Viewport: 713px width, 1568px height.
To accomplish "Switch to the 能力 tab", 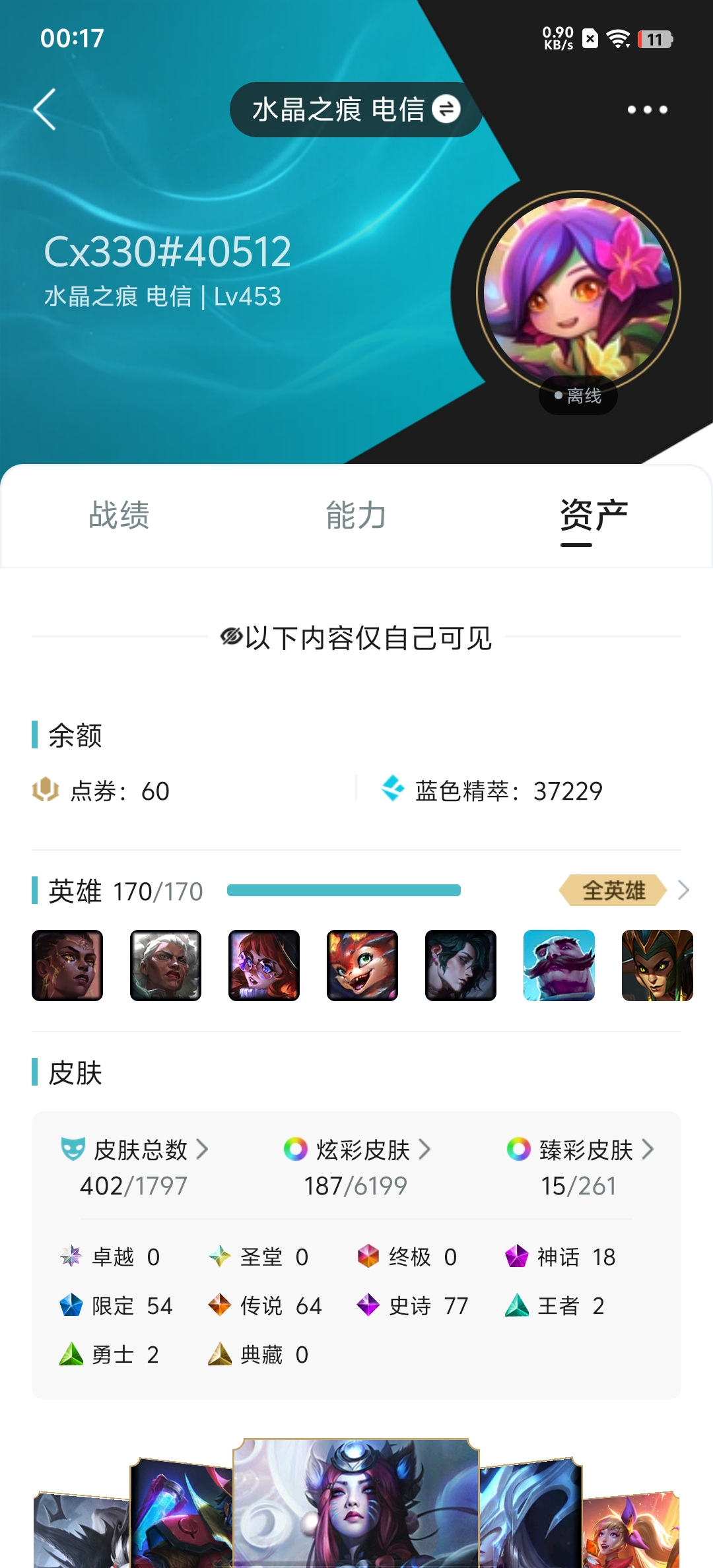I will (356, 515).
